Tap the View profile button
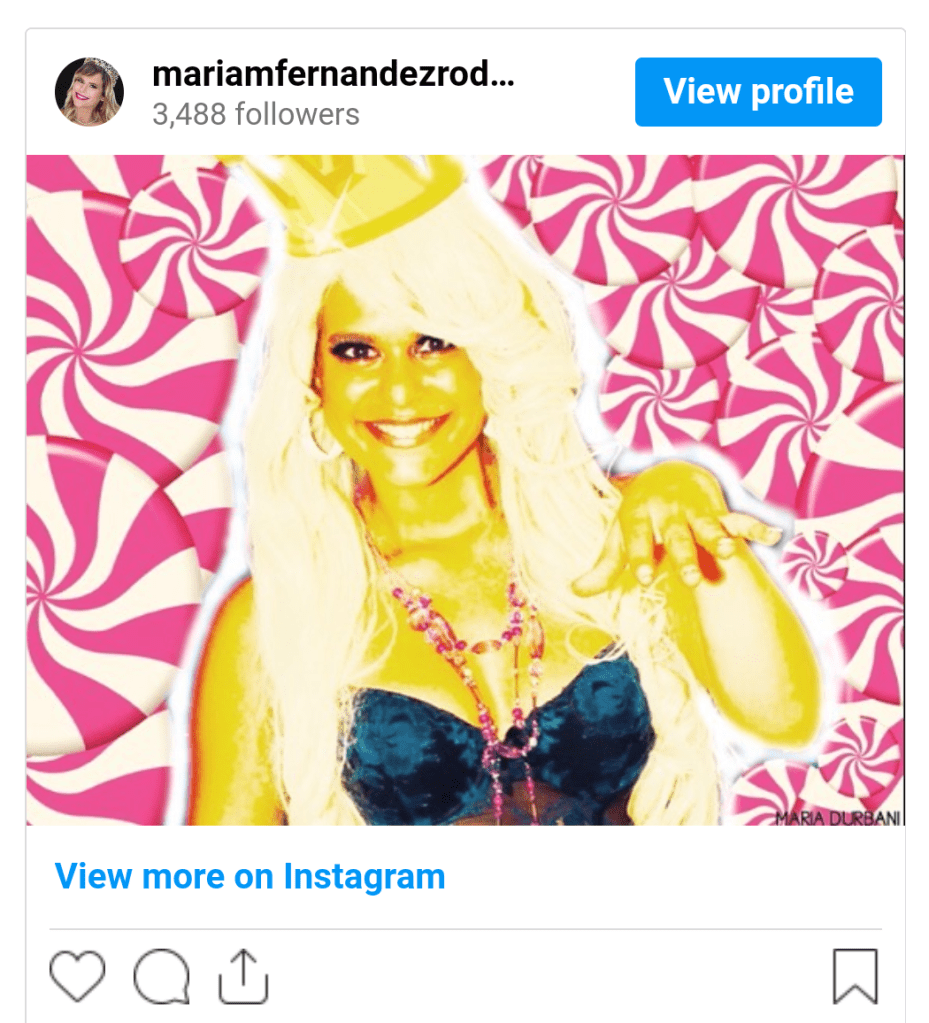Screen dimensions: 929x1023 (x=758, y=92)
